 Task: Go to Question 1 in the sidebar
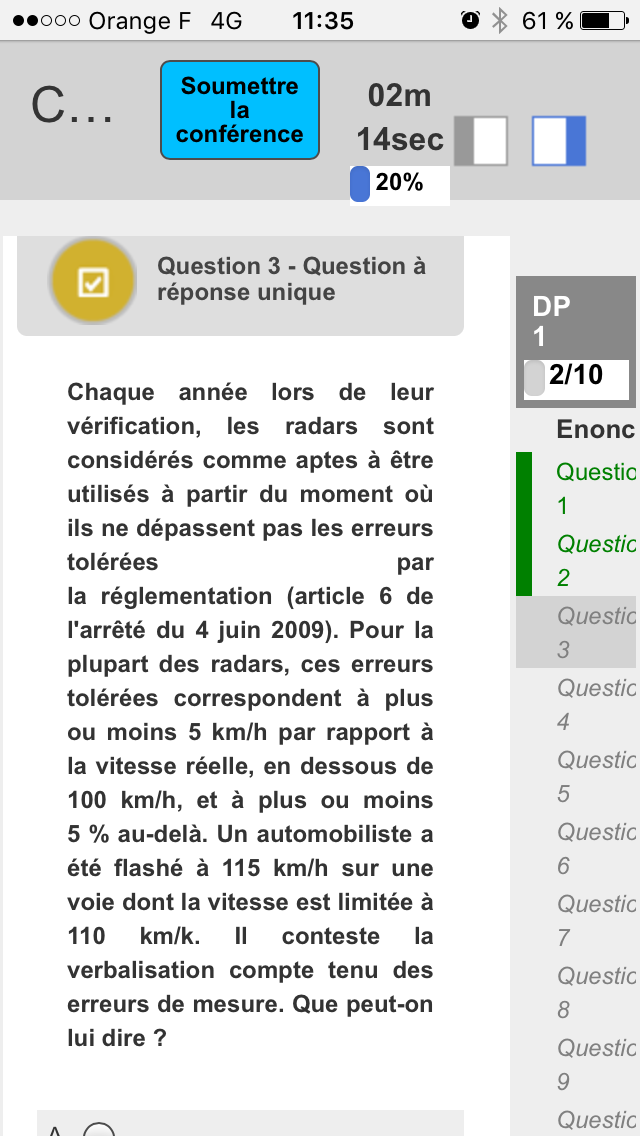596,488
